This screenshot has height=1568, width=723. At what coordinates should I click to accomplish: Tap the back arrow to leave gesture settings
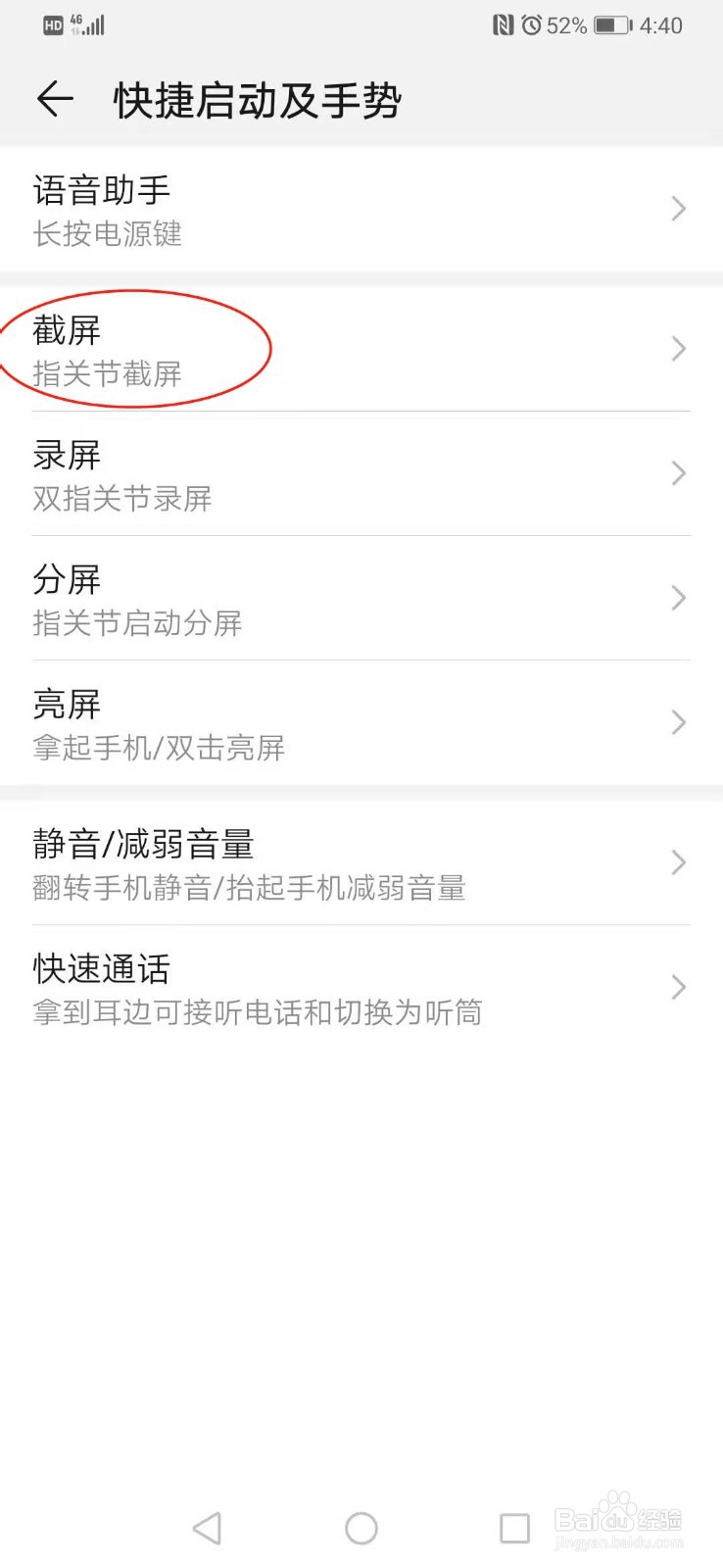tap(56, 99)
